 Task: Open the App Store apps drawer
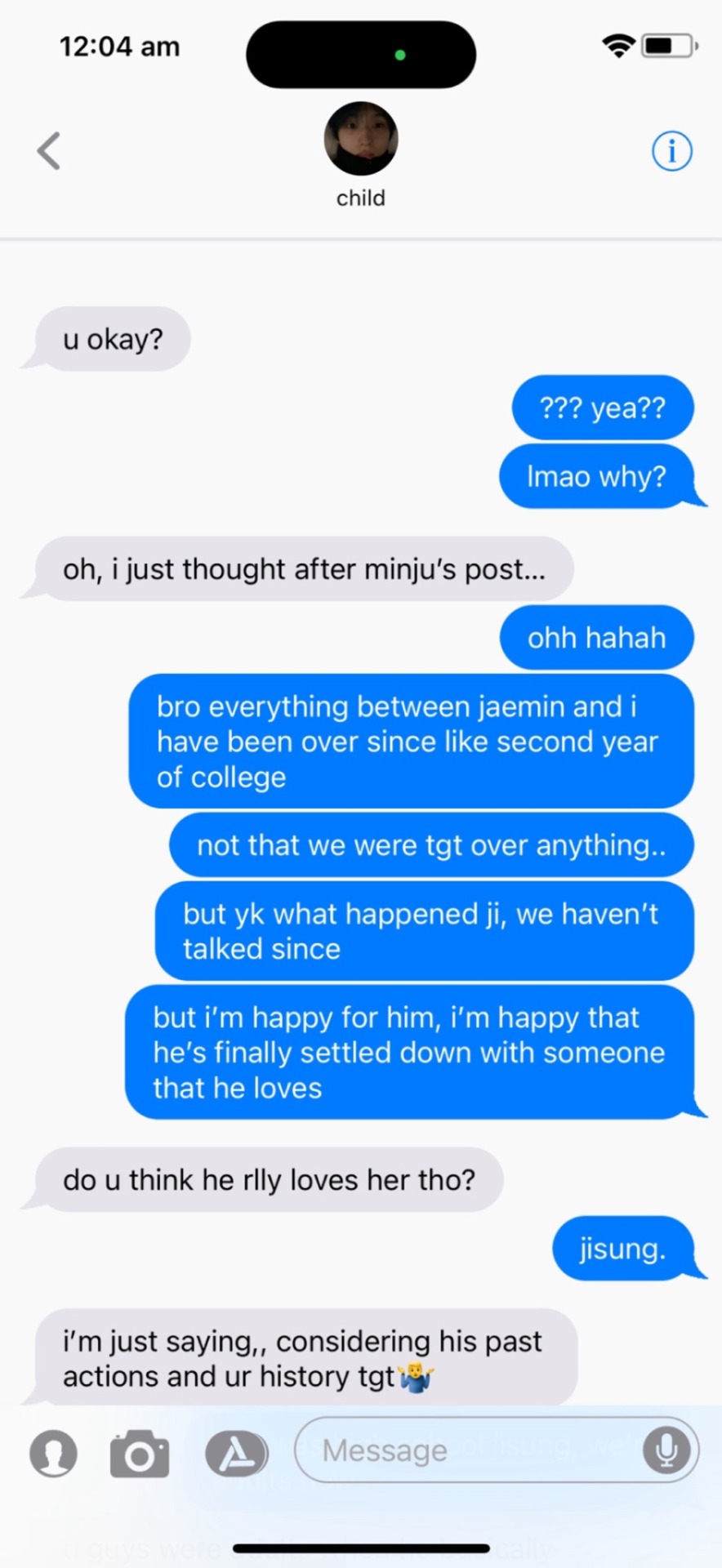(x=236, y=1453)
